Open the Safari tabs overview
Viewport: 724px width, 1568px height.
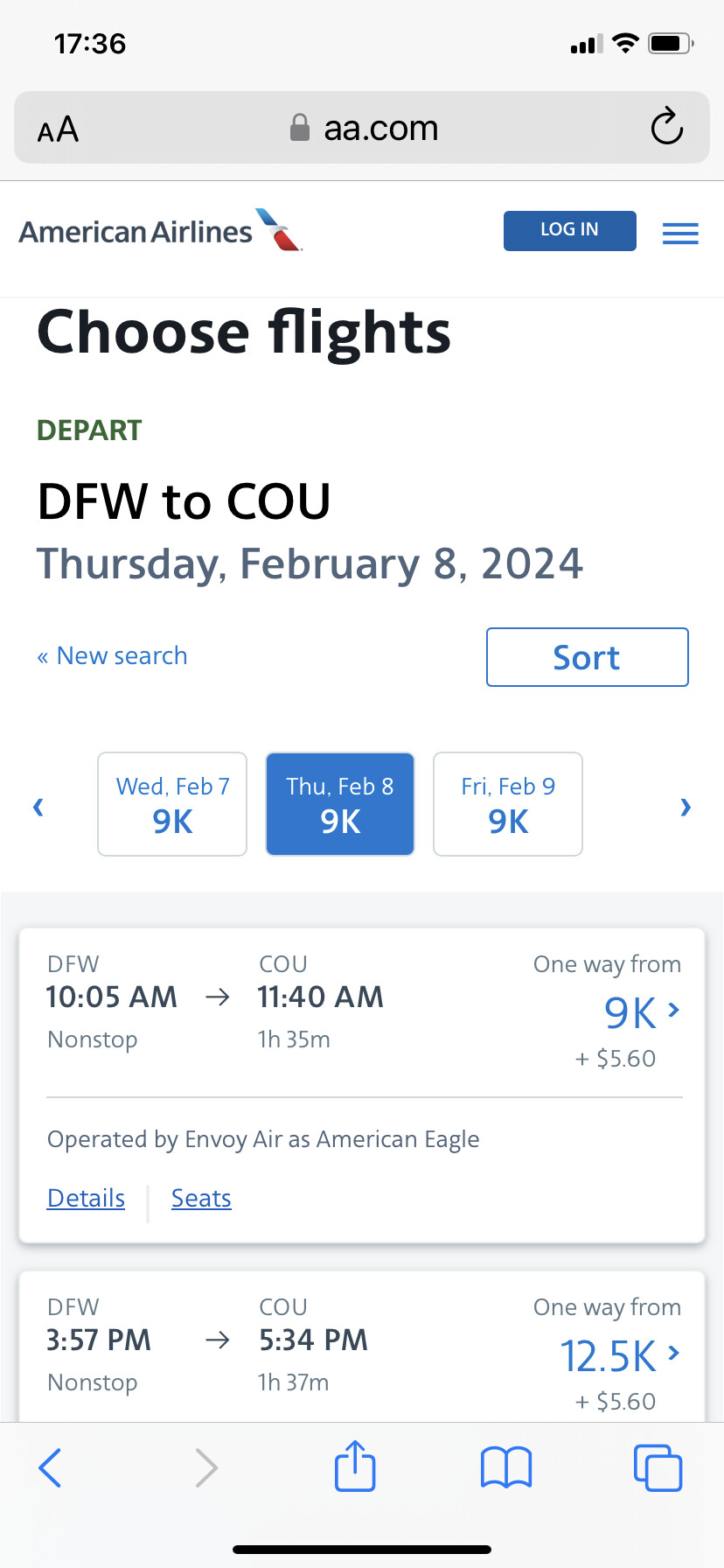tap(658, 1467)
